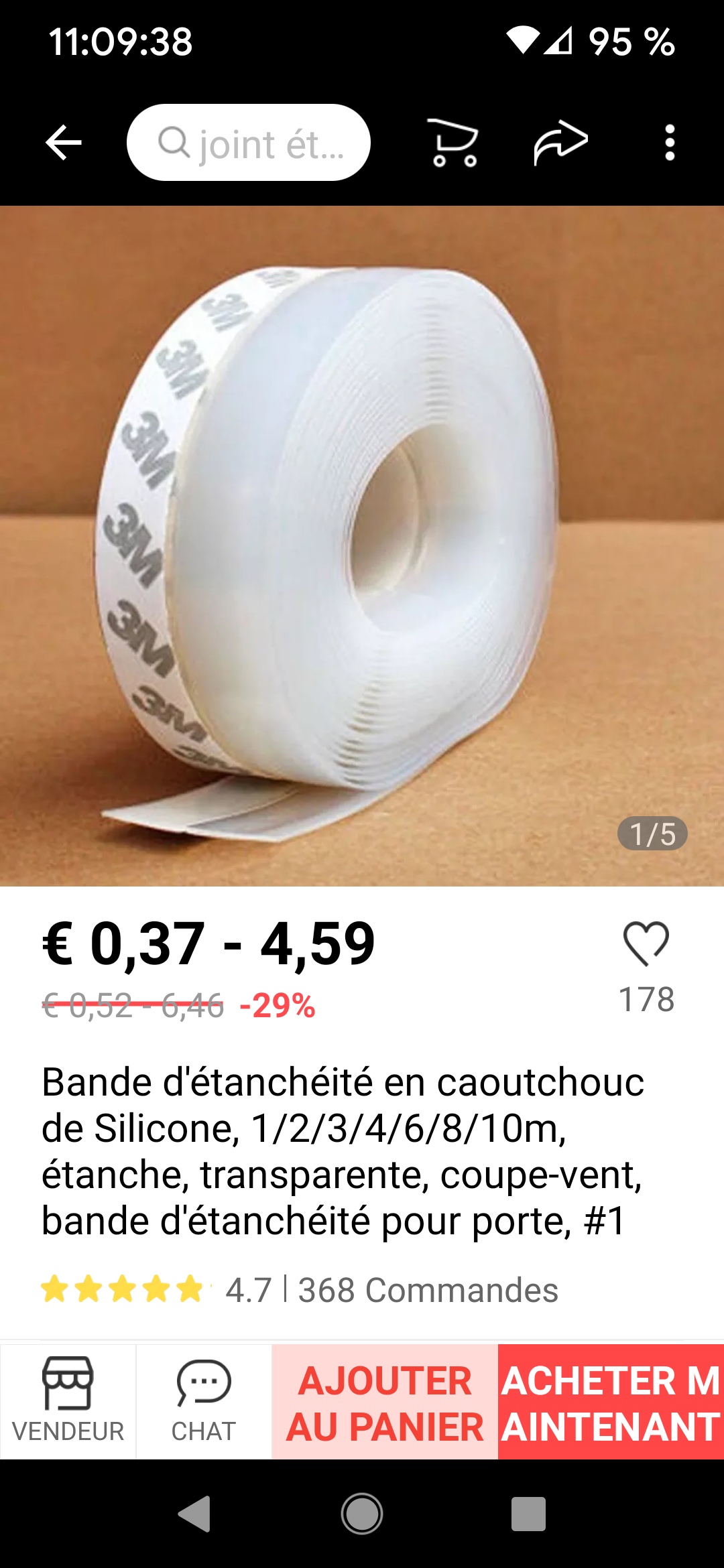Start a Chat with the seller
724x1568 pixels.
click(x=204, y=1401)
